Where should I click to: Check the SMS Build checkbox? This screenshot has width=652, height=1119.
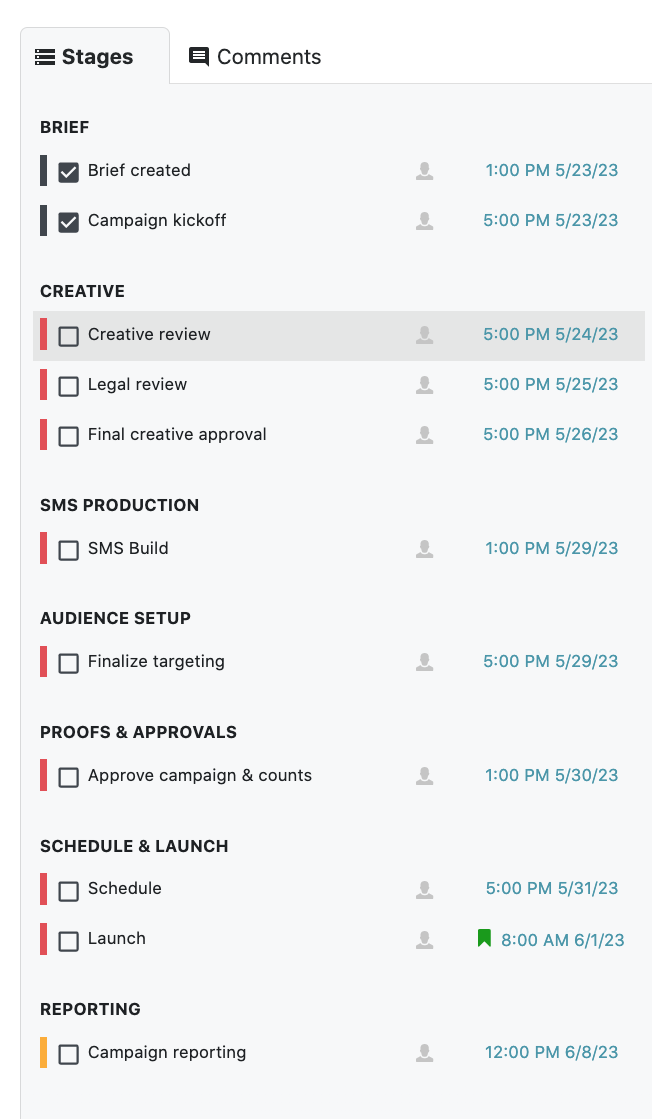point(68,550)
